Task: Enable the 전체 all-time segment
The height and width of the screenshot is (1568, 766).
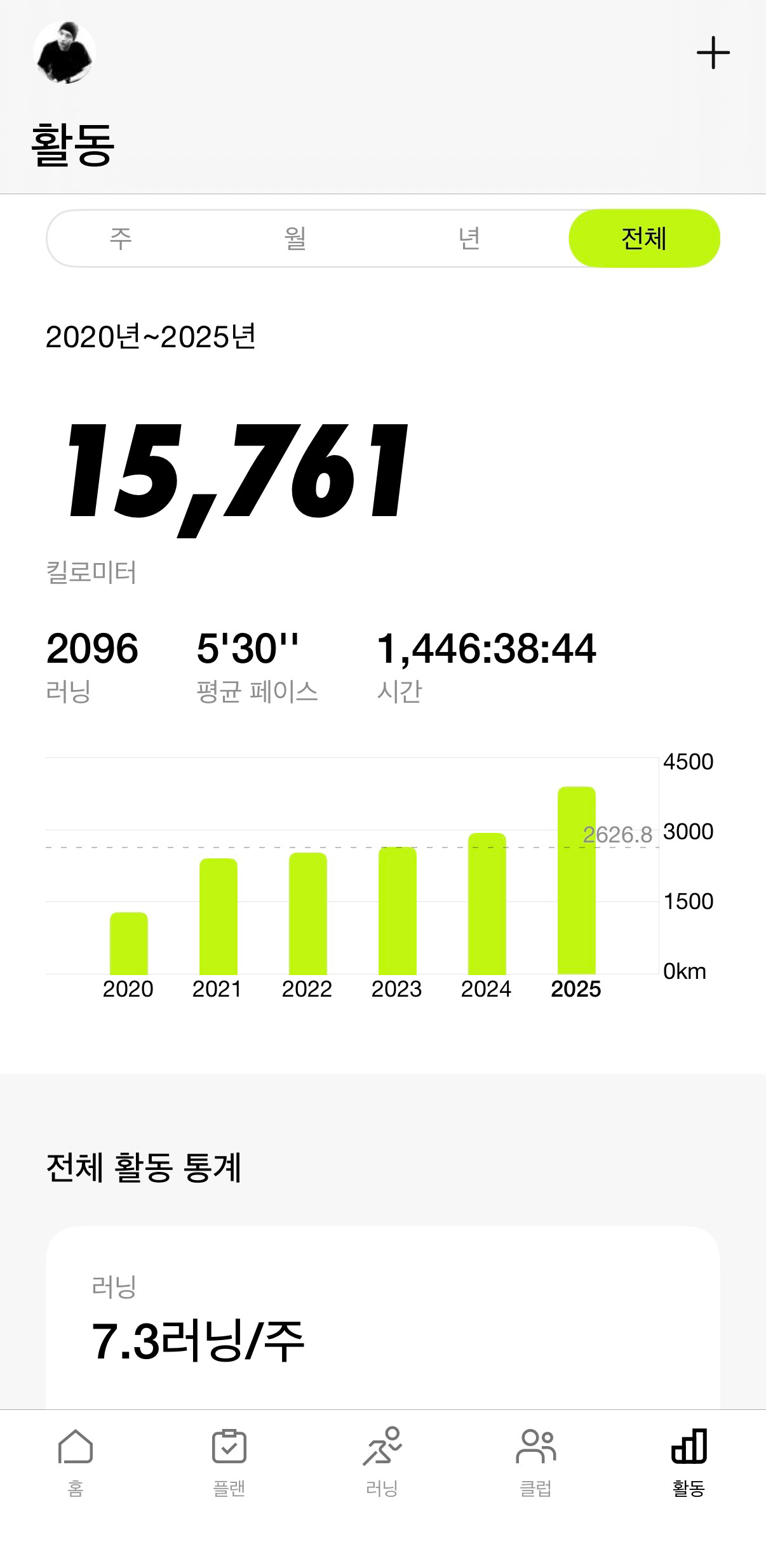Action: coord(644,237)
